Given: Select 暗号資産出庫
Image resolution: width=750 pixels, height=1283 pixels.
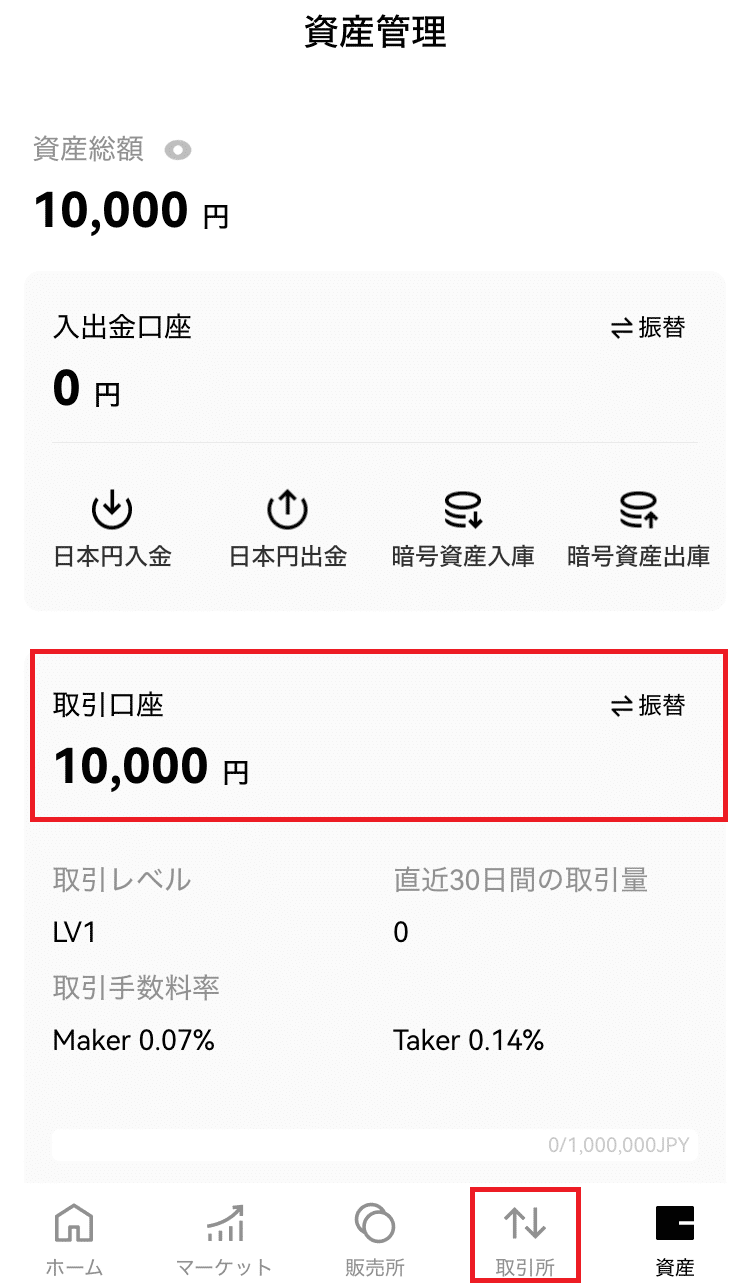Looking at the screenshot, I should click(638, 529).
